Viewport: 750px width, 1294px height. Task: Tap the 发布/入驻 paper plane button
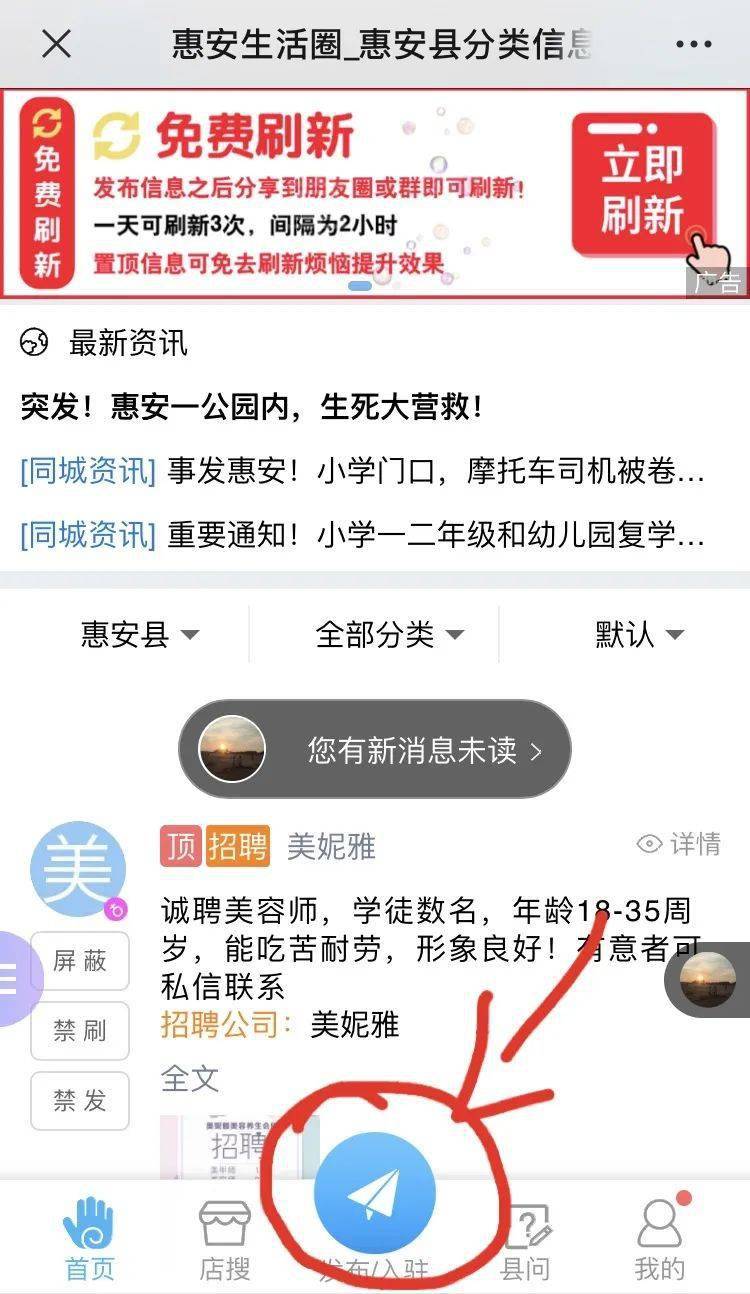click(375, 1195)
